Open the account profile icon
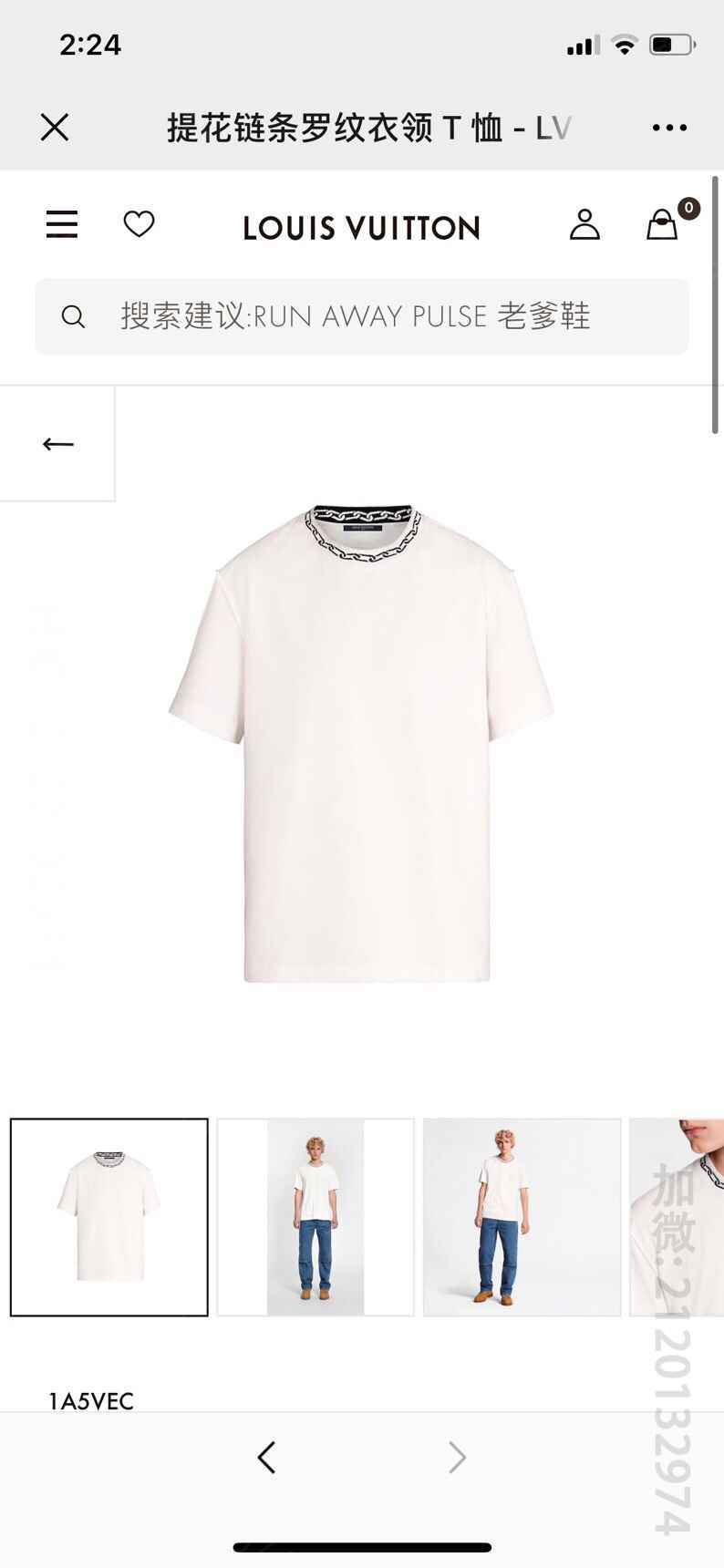The width and height of the screenshot is (724, 1568). [584, 224]
